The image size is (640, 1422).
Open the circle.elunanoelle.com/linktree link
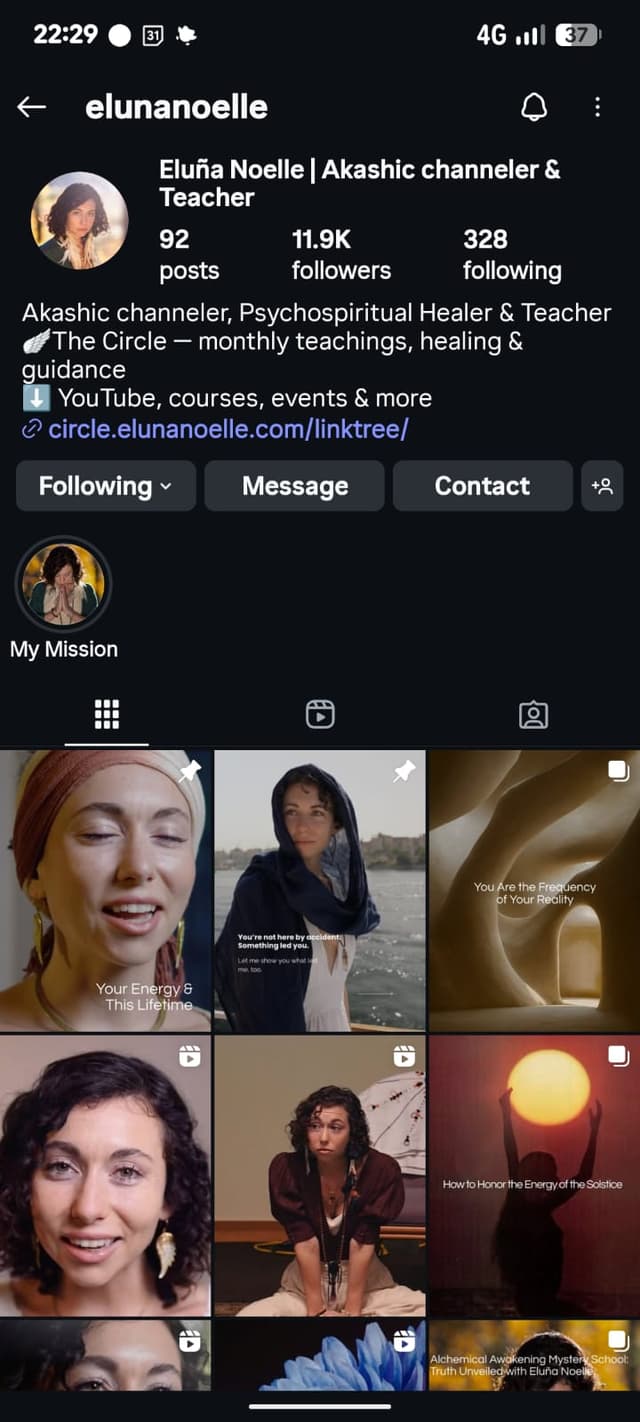pos(228,429)
